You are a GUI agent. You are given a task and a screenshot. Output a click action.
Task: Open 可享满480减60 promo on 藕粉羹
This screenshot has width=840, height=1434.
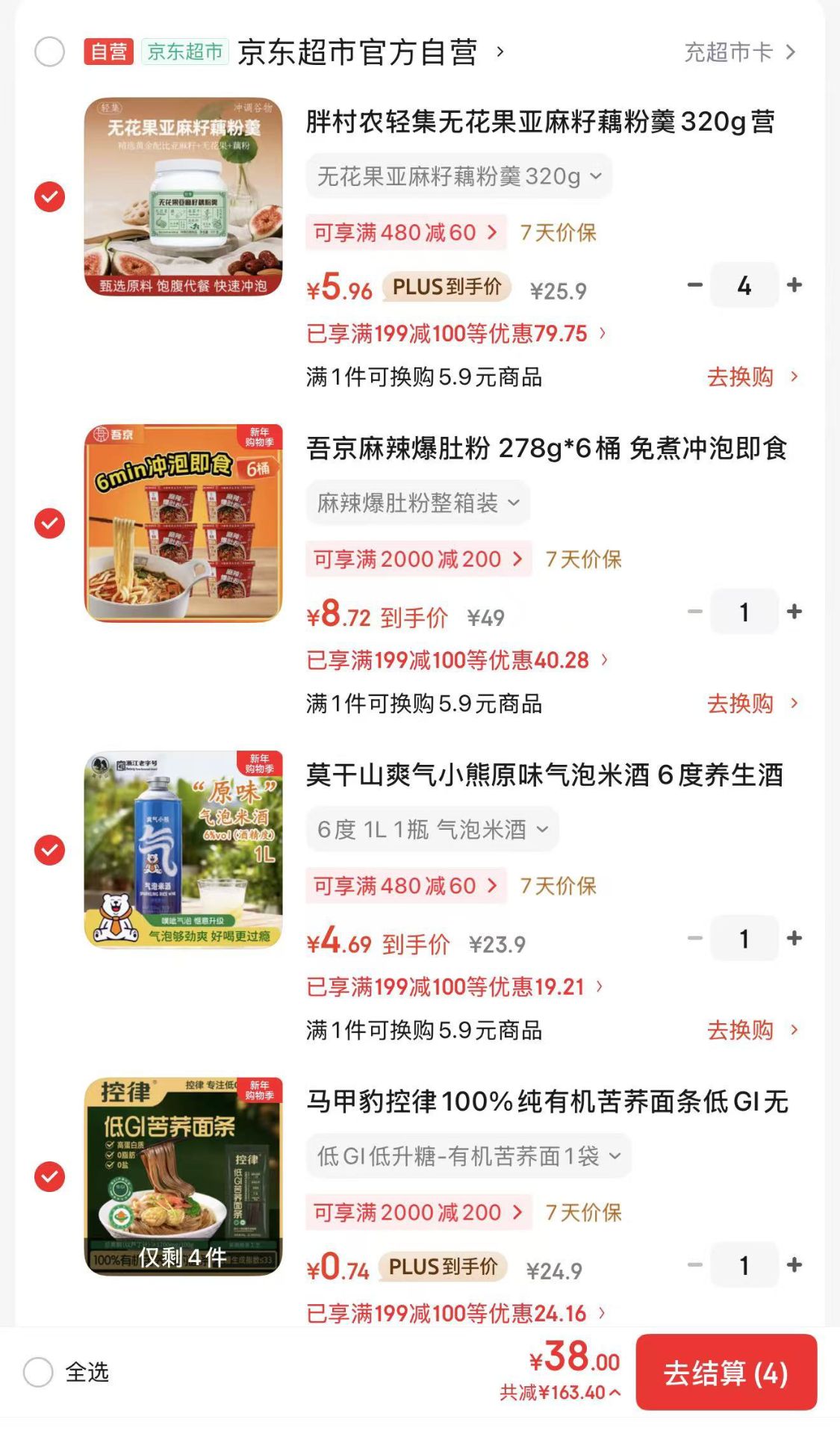click(405, 232)
